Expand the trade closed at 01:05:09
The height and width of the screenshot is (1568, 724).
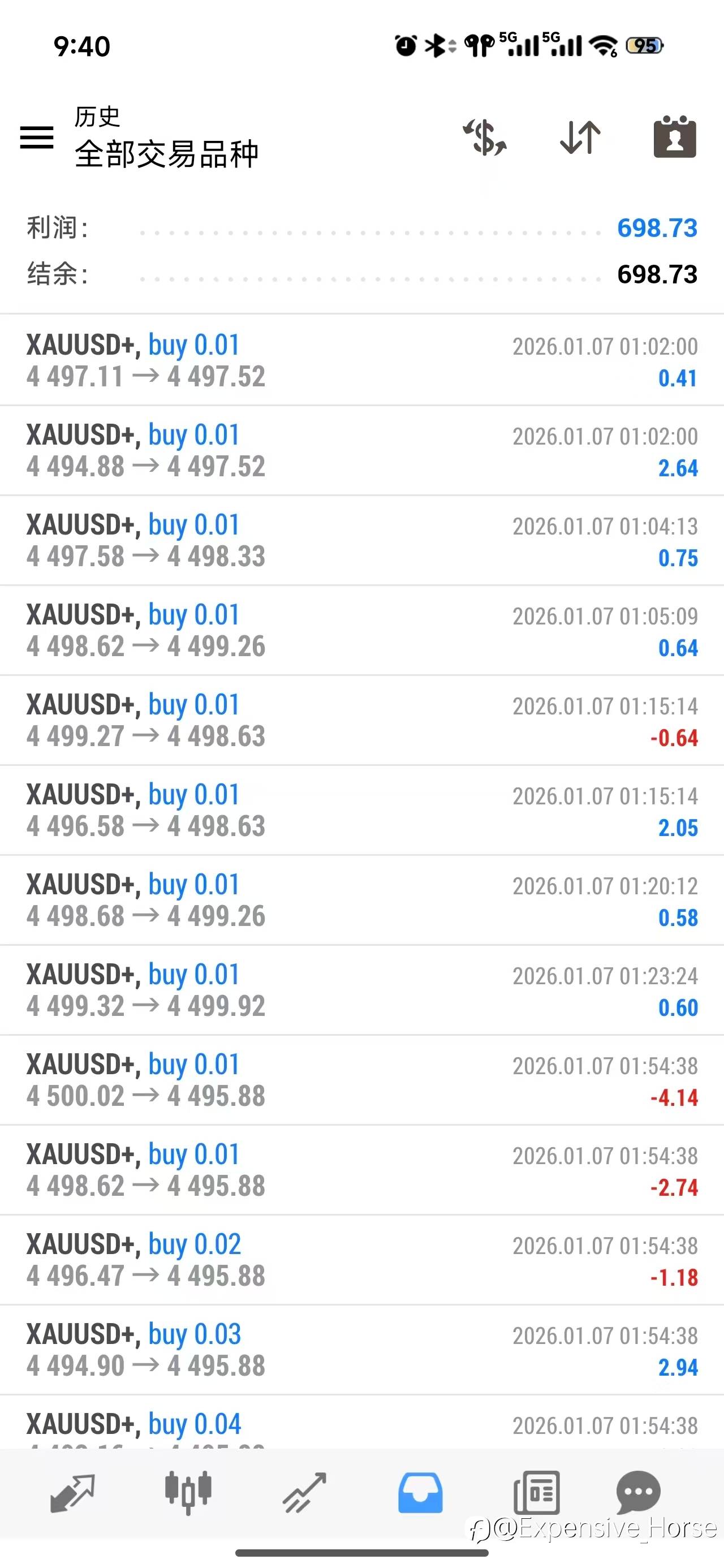coord(361,631)
